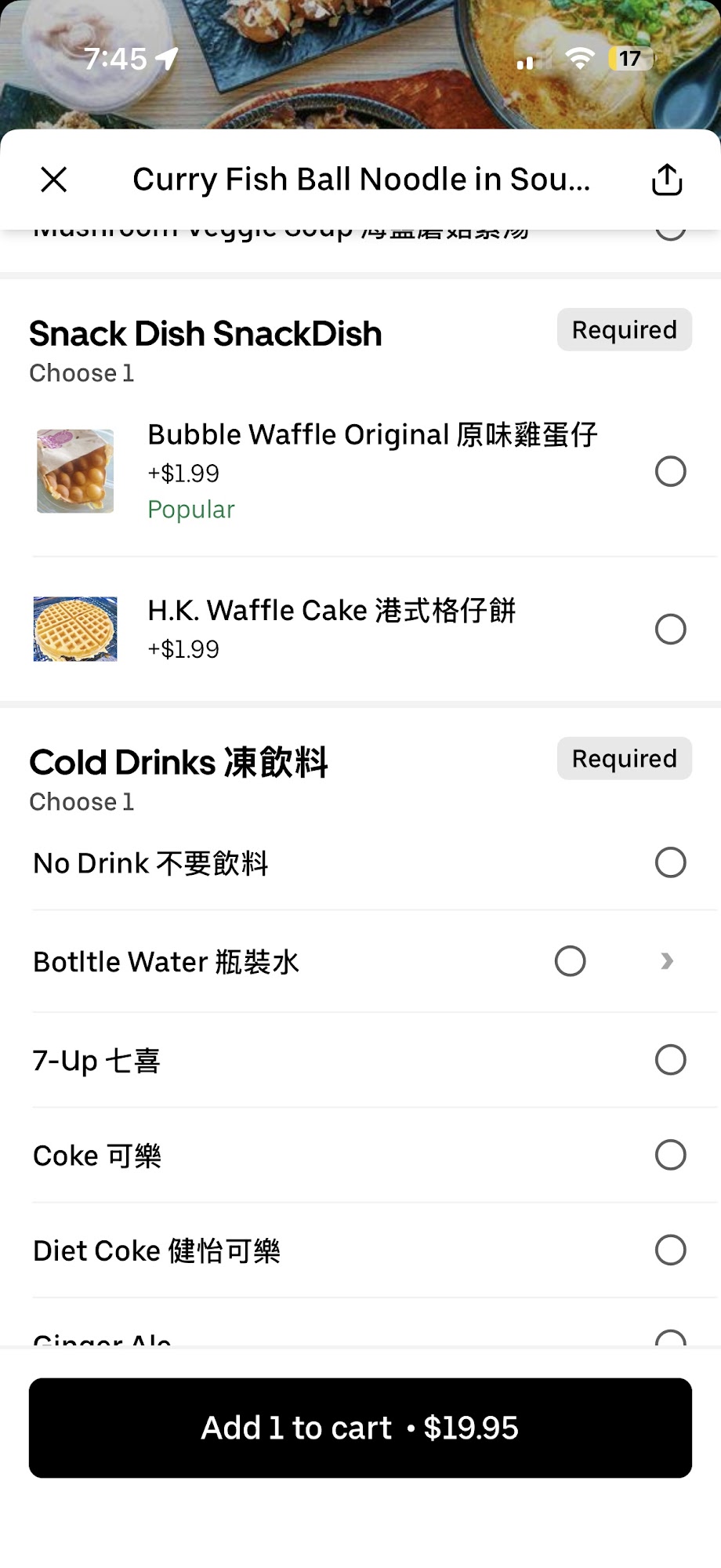Choose H.K. Waffle Cake snack
The height and width of the screenshot is (1568, 721).
click(x=670, y=630)
